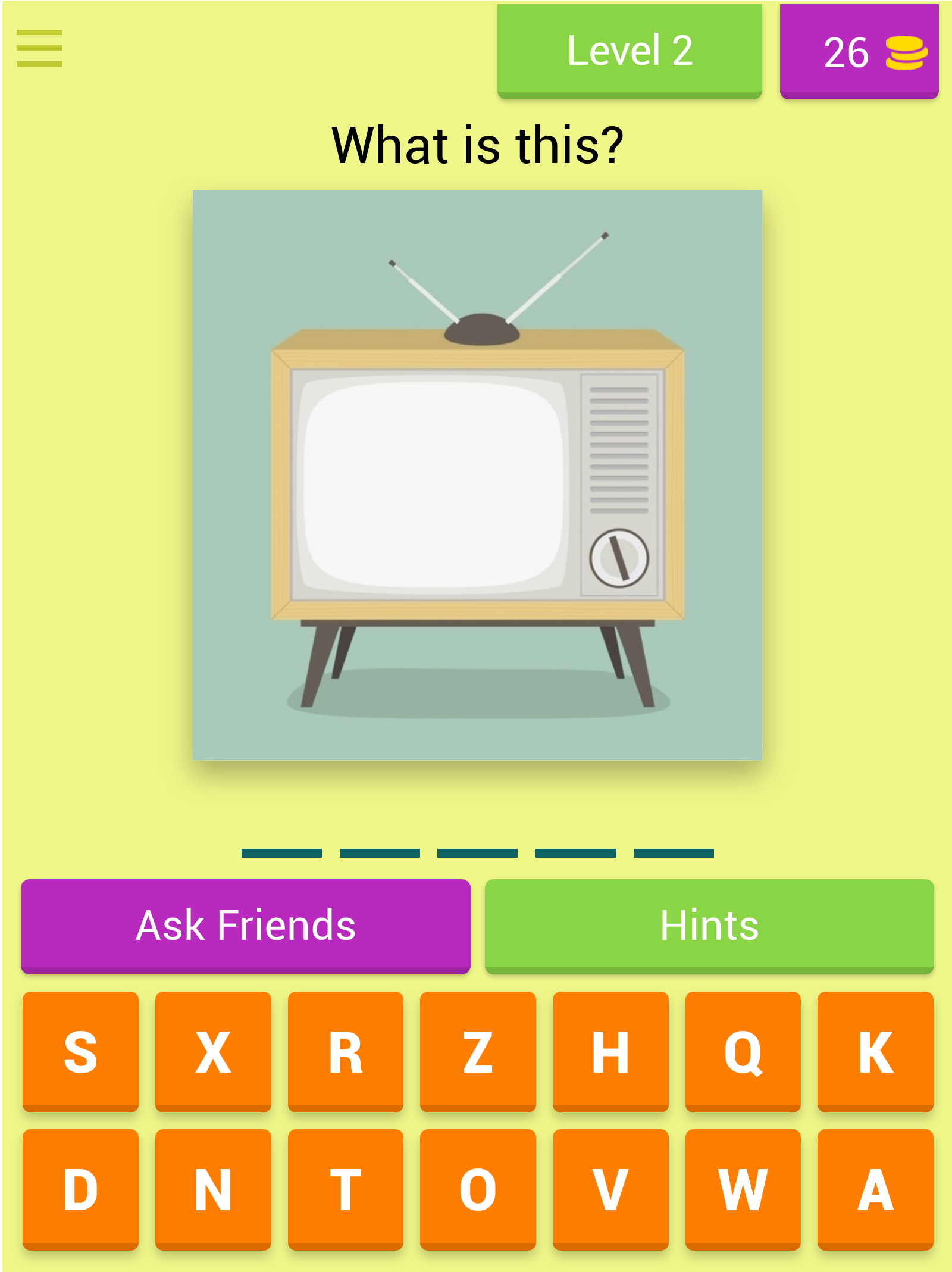Viewport: 952px width, 1272px height.
Task: Click the Level 2 badge
Action: click(630, 49)
